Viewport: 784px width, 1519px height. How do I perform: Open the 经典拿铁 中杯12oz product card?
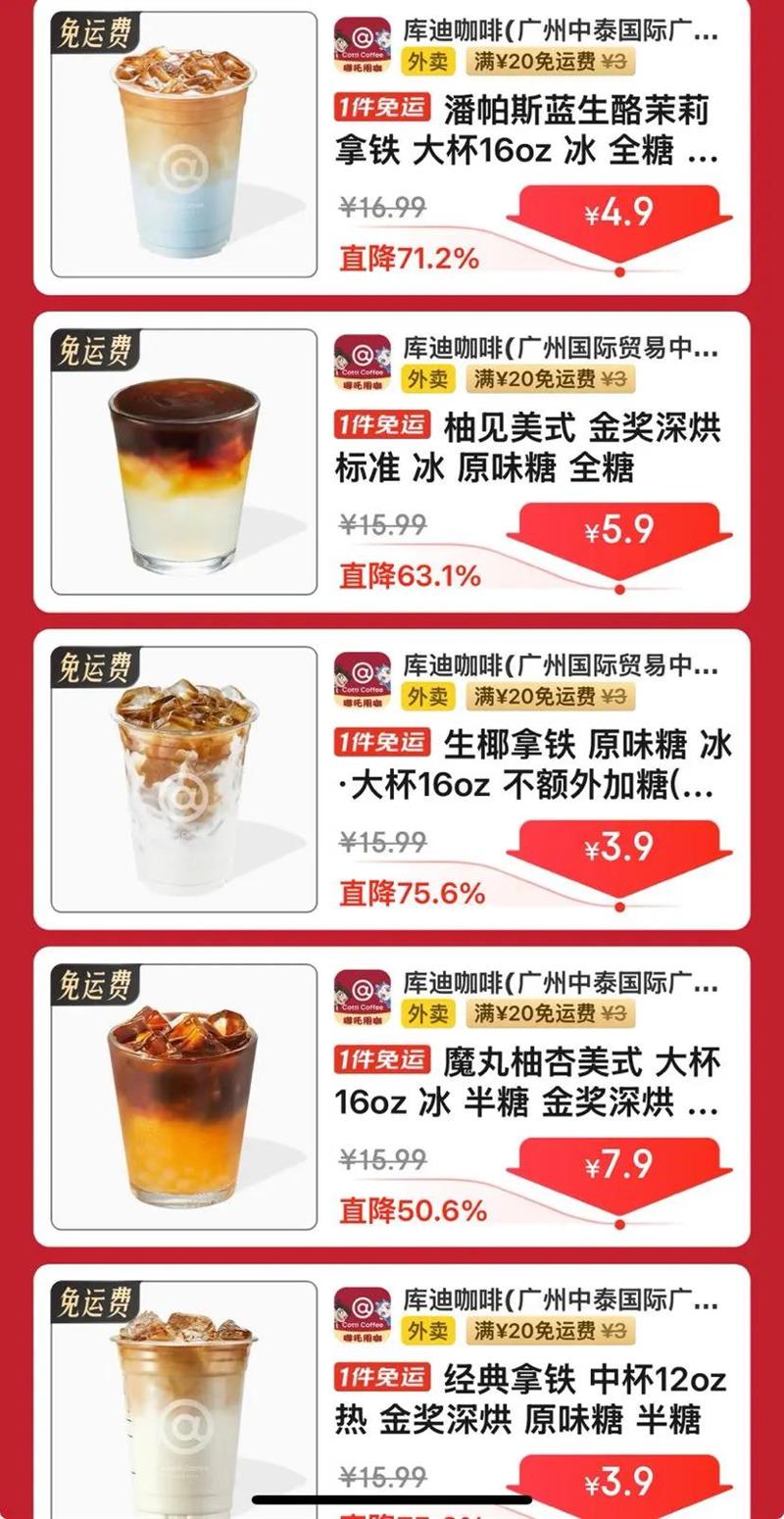click(x=392, y=1392)
